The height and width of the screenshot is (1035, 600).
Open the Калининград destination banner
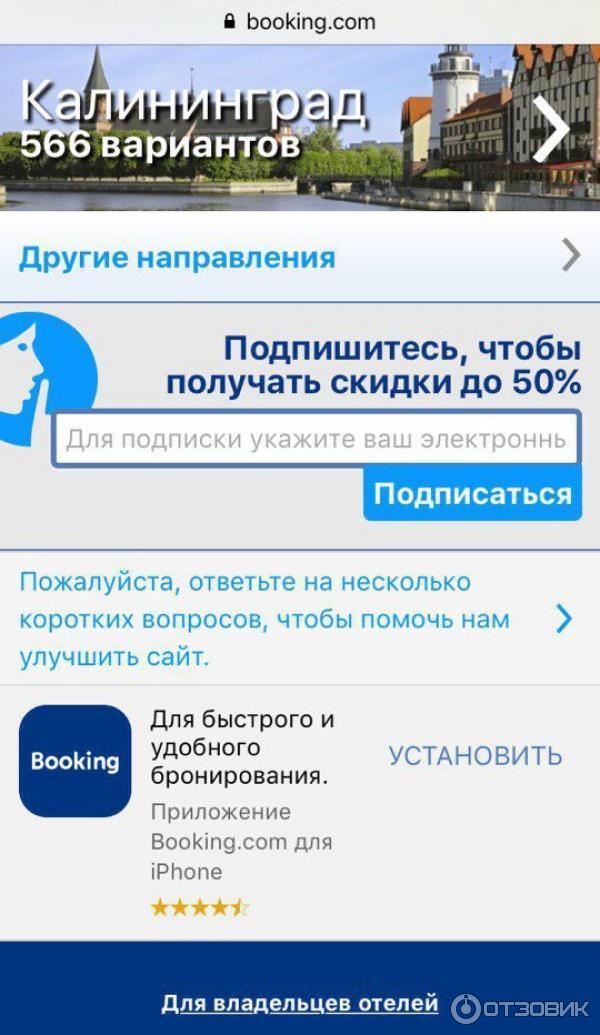pyautogui.click(x=300, y=127)
